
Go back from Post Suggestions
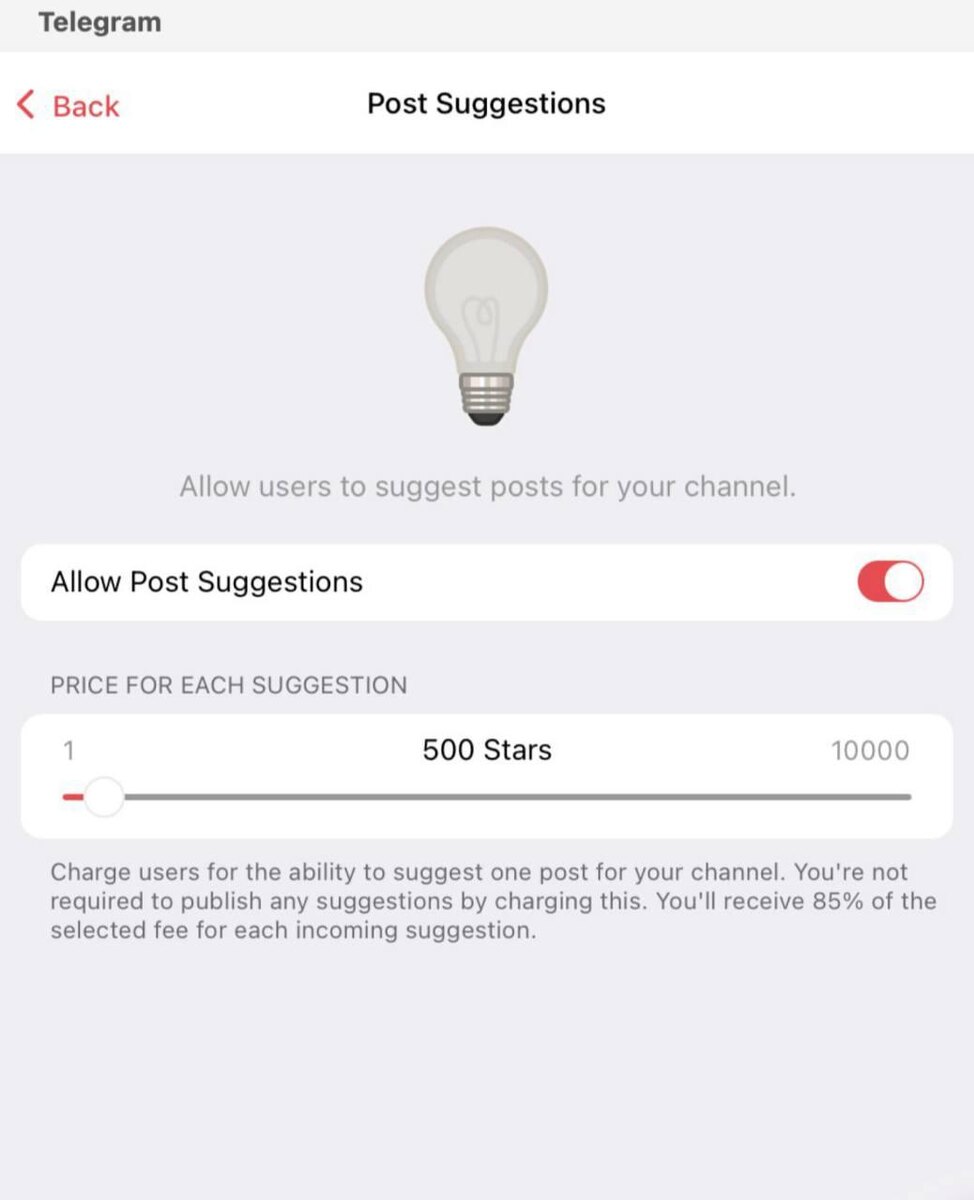(68, 105)
